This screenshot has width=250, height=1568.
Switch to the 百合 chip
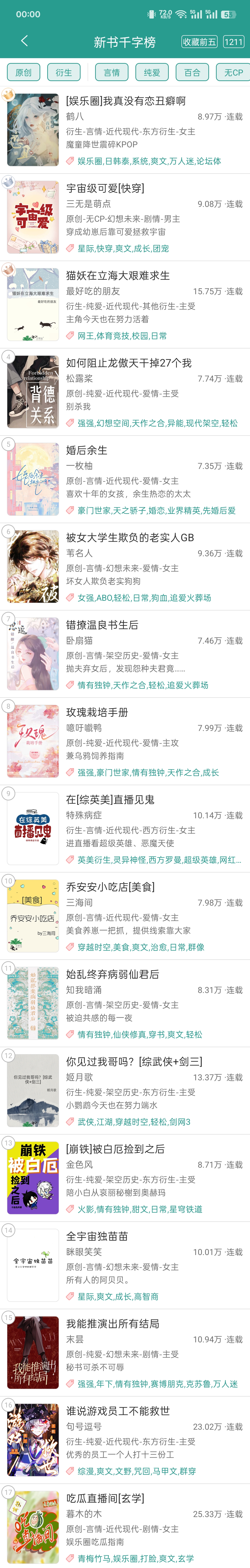pos(192,73)
